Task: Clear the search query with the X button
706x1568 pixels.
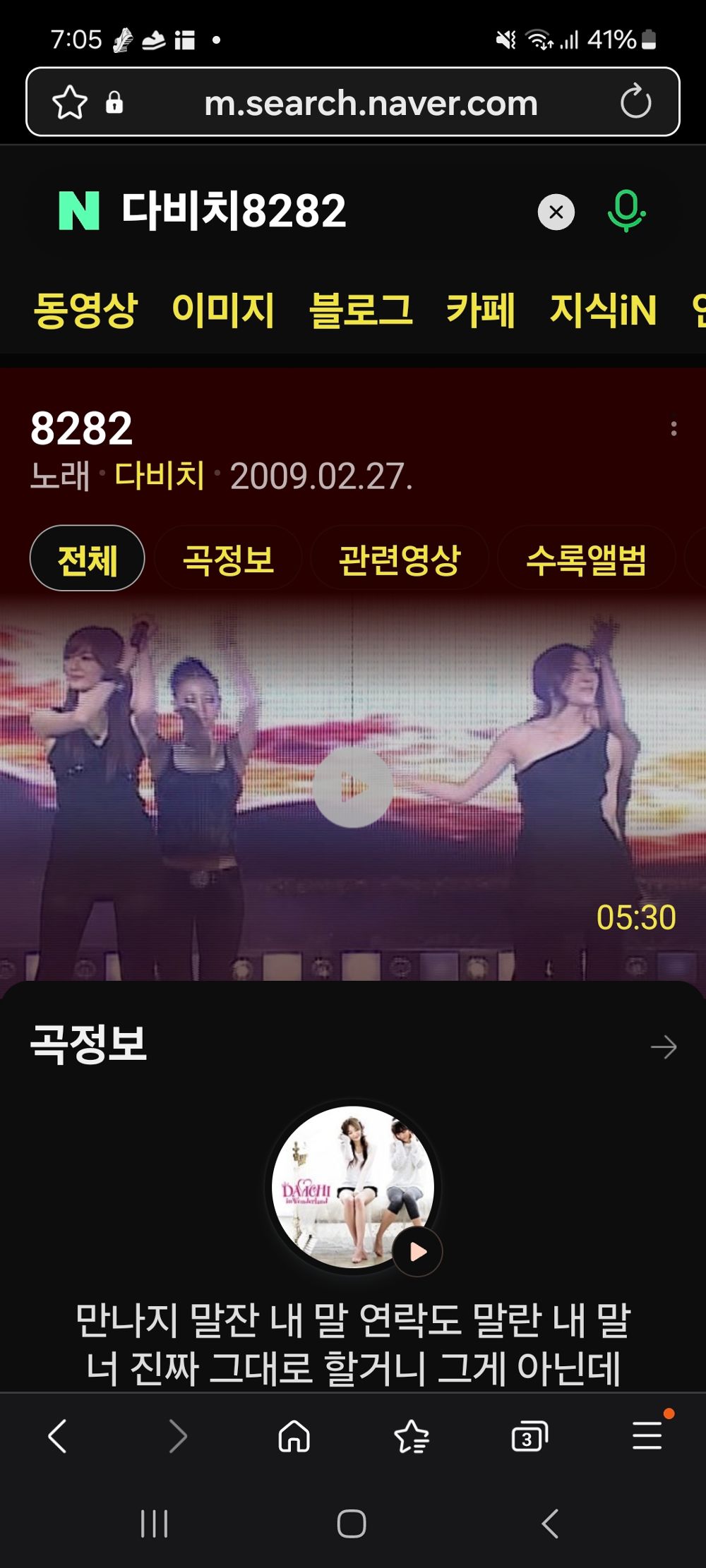Action: pyautogui.click(x=555, y=211)
